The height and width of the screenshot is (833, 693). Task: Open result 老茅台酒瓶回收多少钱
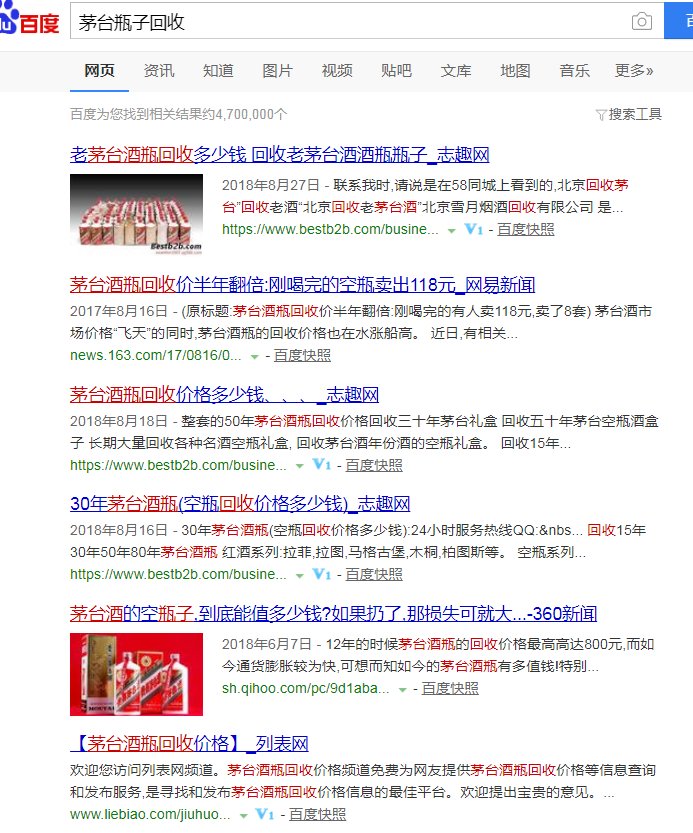pyautogui.click(x=279, y=155)
